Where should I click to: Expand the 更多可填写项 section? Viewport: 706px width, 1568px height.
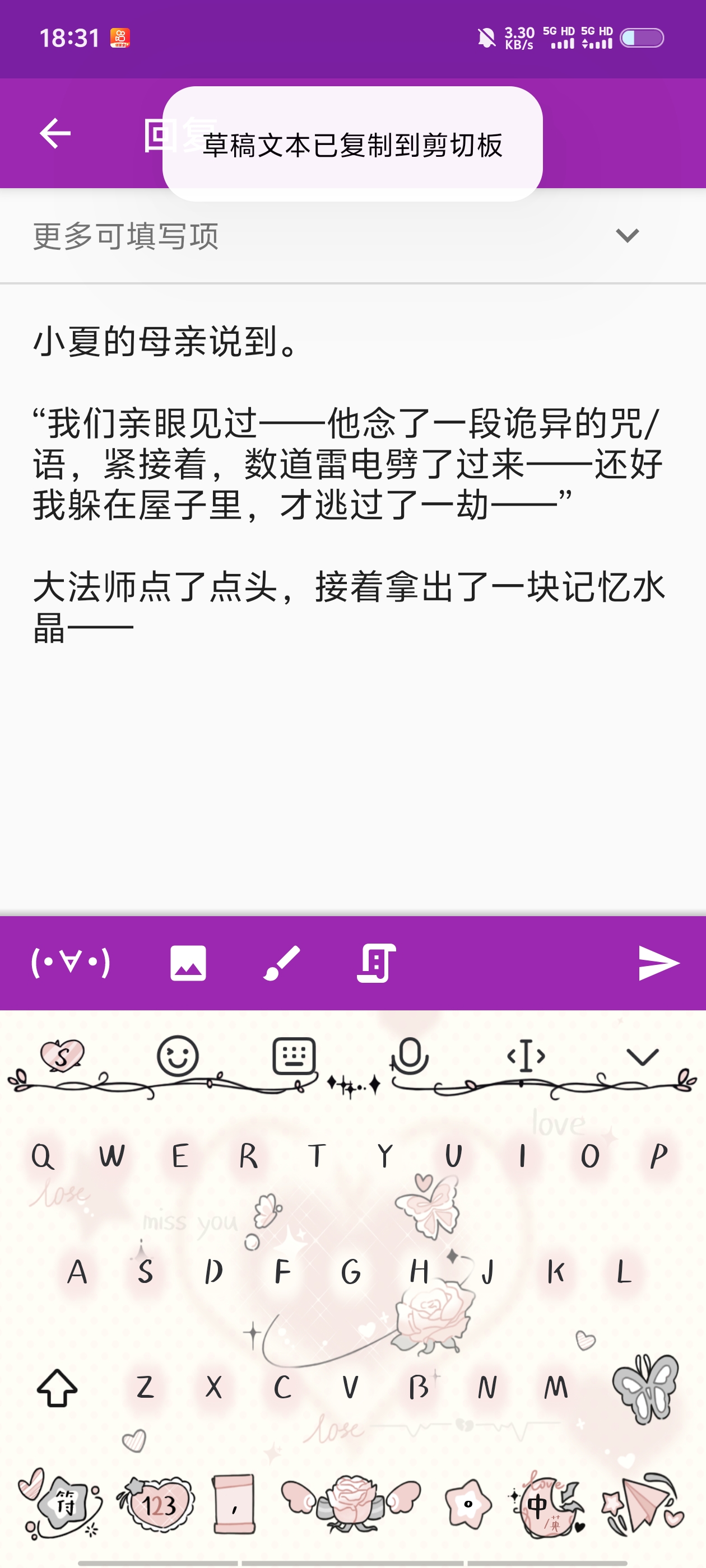pos(627,236)
